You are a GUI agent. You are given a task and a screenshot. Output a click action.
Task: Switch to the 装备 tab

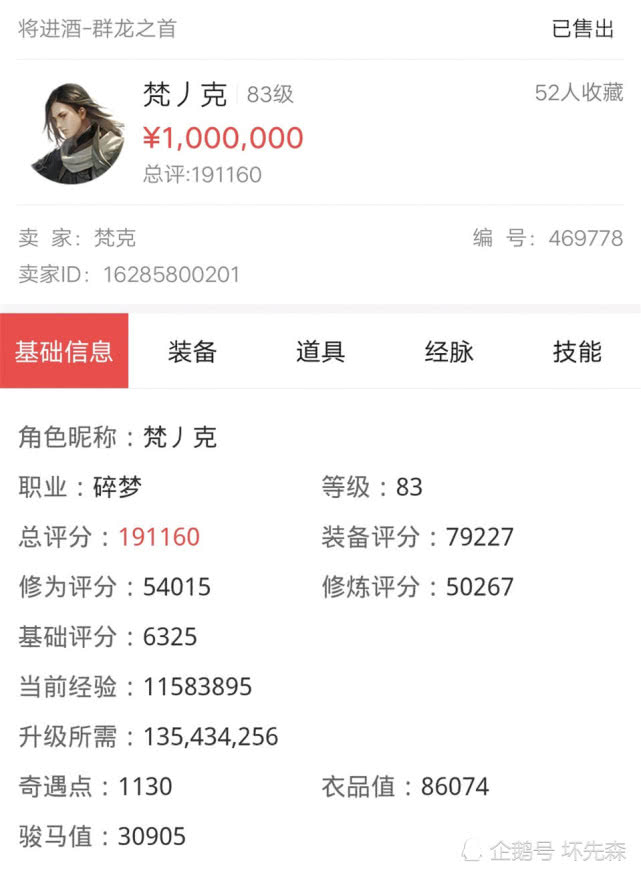[192, 351]
